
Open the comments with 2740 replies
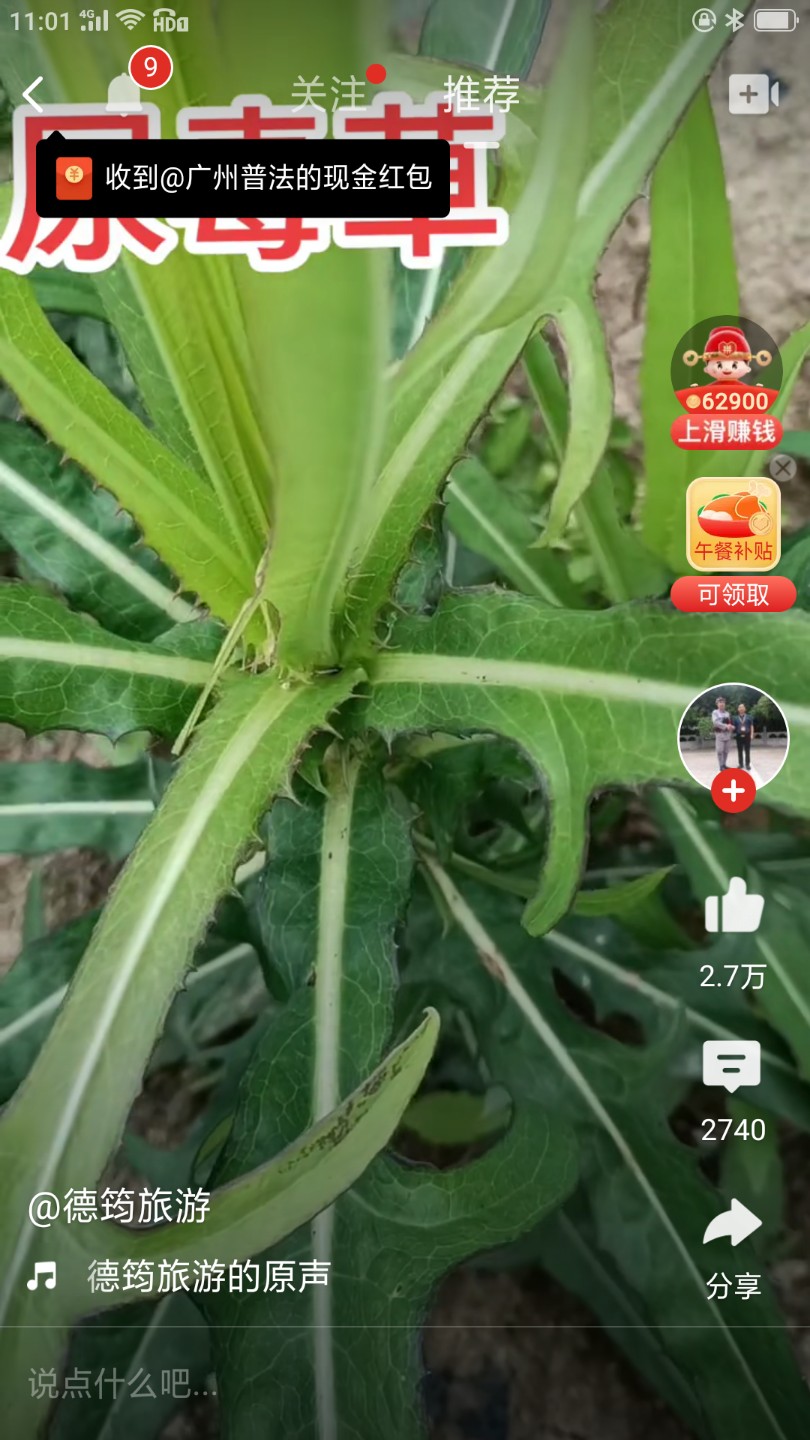(x=732, y=1068)
